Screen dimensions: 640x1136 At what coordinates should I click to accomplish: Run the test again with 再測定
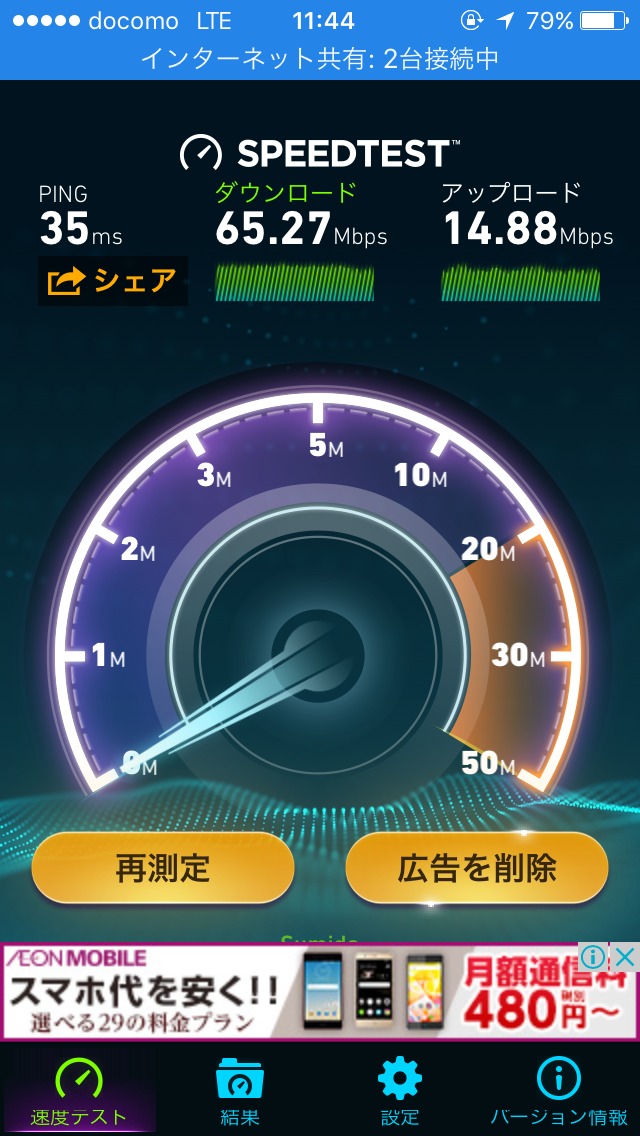coord(163,867)
